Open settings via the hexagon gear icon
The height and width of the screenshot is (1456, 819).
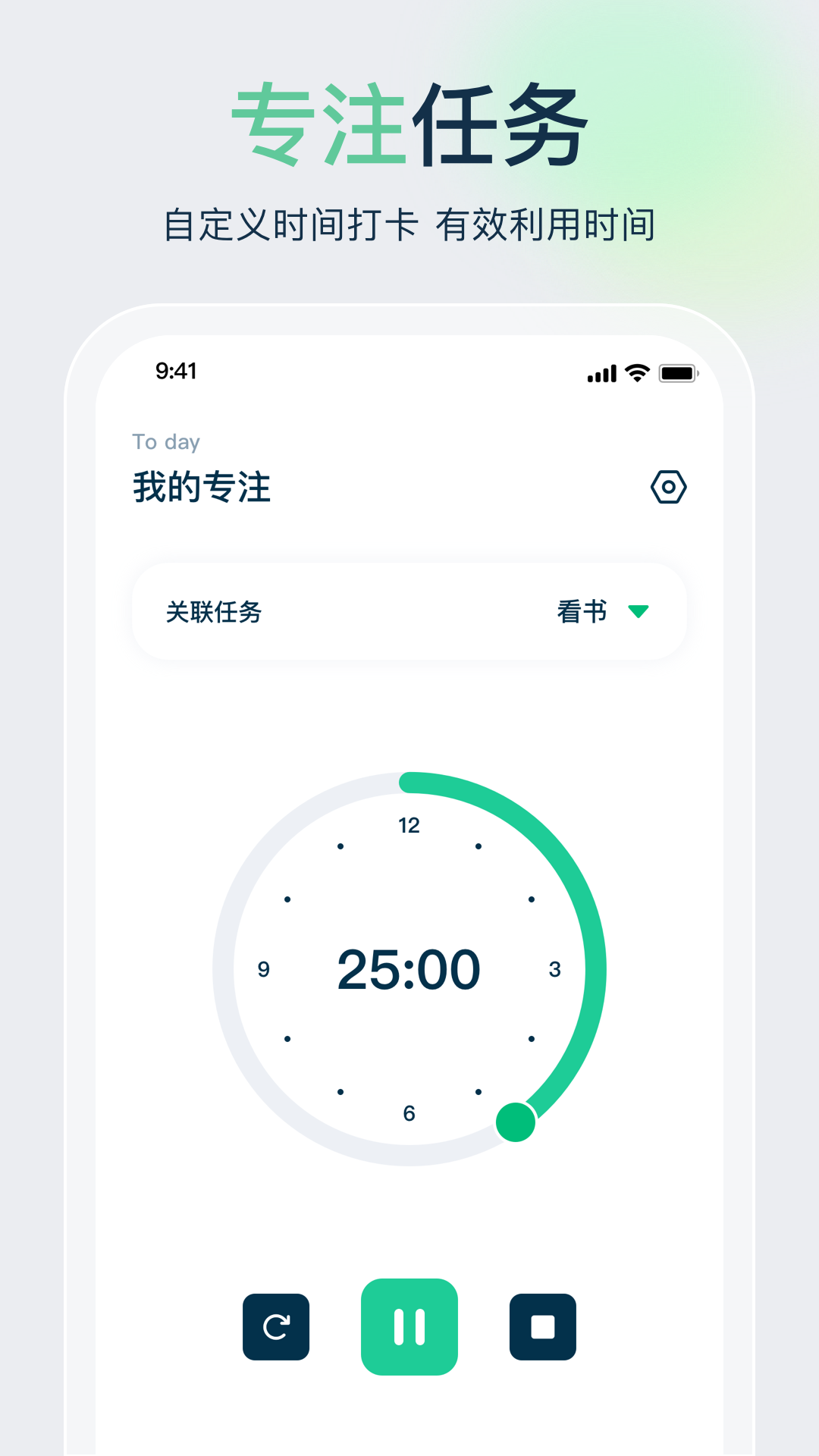coord(670,488)
